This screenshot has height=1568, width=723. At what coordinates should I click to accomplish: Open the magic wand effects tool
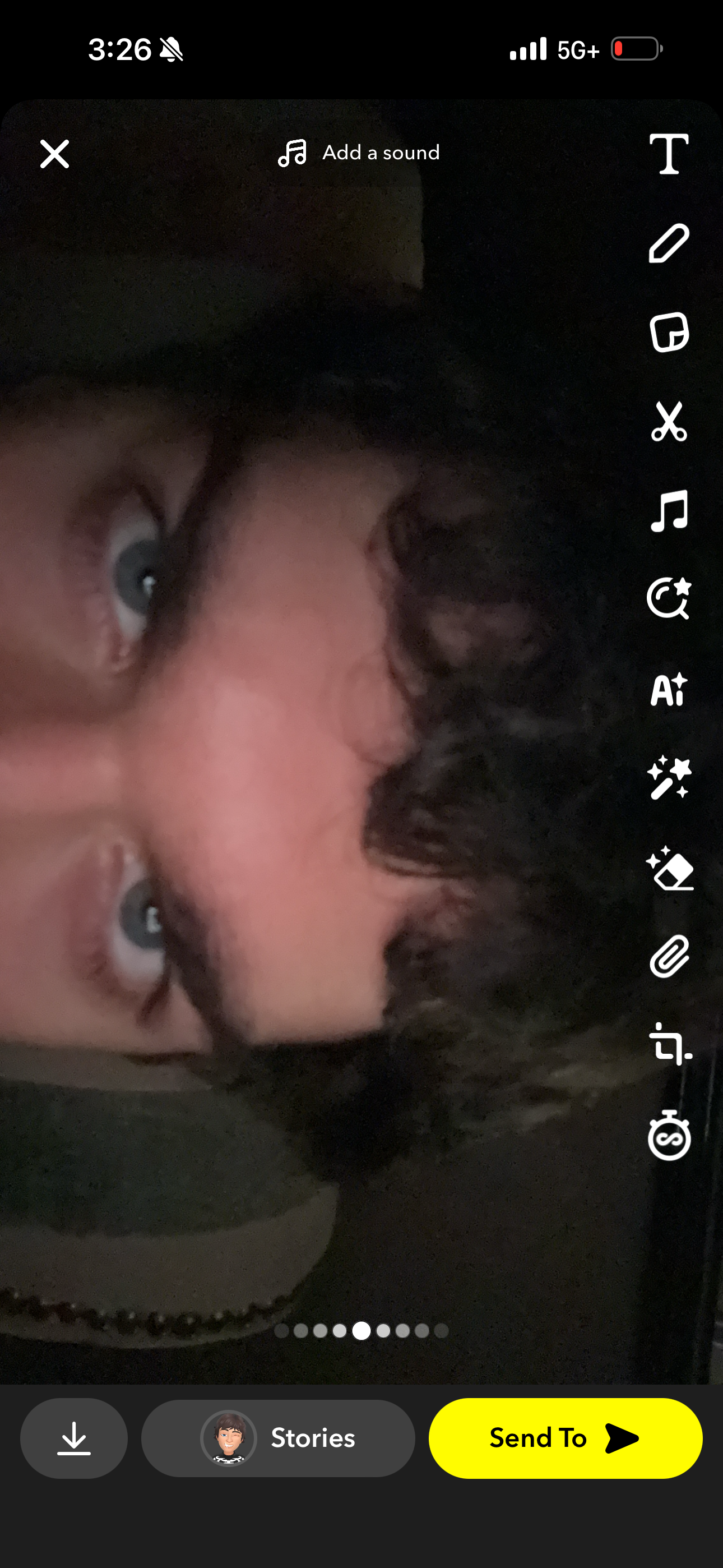tap(669, 778)
